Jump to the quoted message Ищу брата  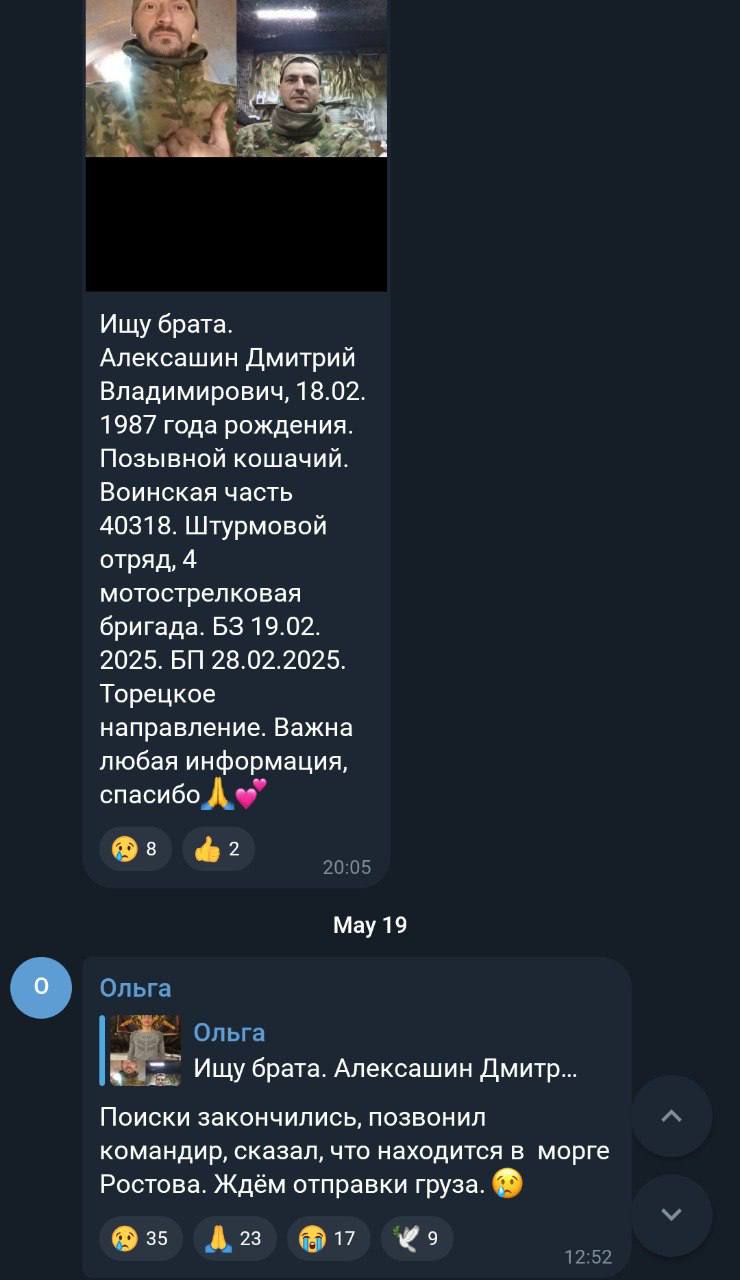(340, 1050)
